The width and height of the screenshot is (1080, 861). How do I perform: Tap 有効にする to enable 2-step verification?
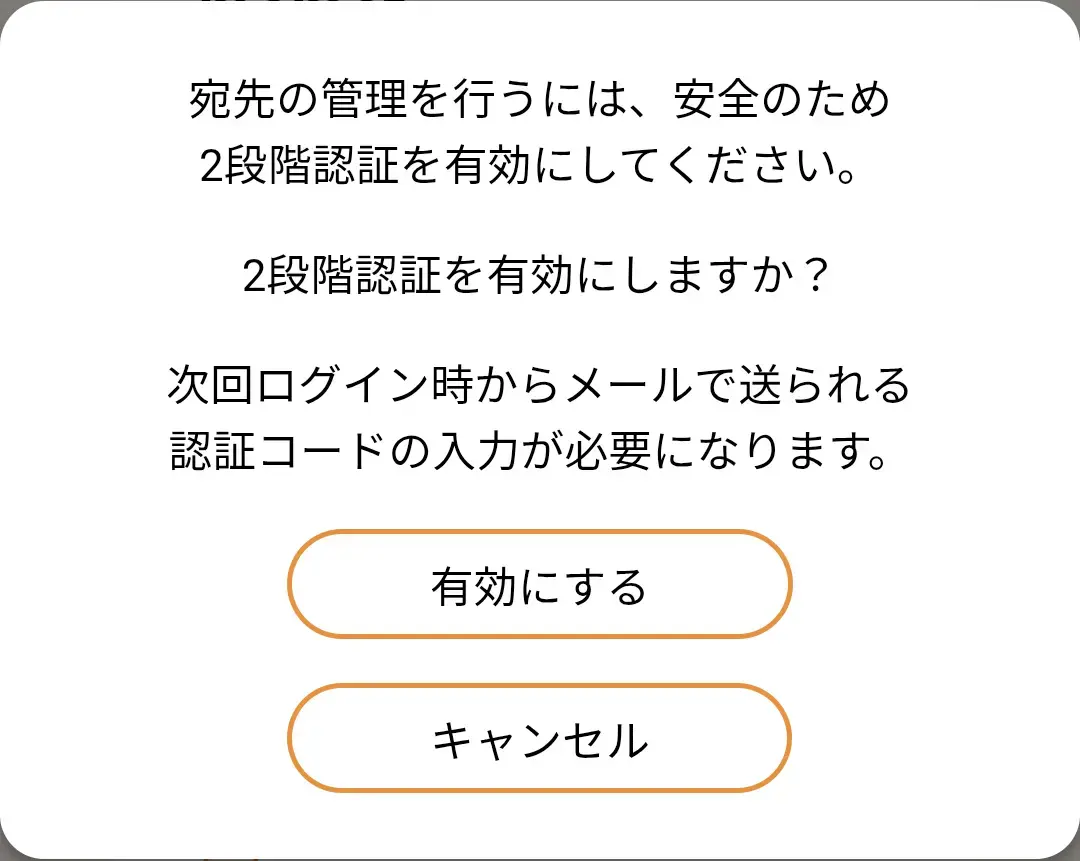539,585
